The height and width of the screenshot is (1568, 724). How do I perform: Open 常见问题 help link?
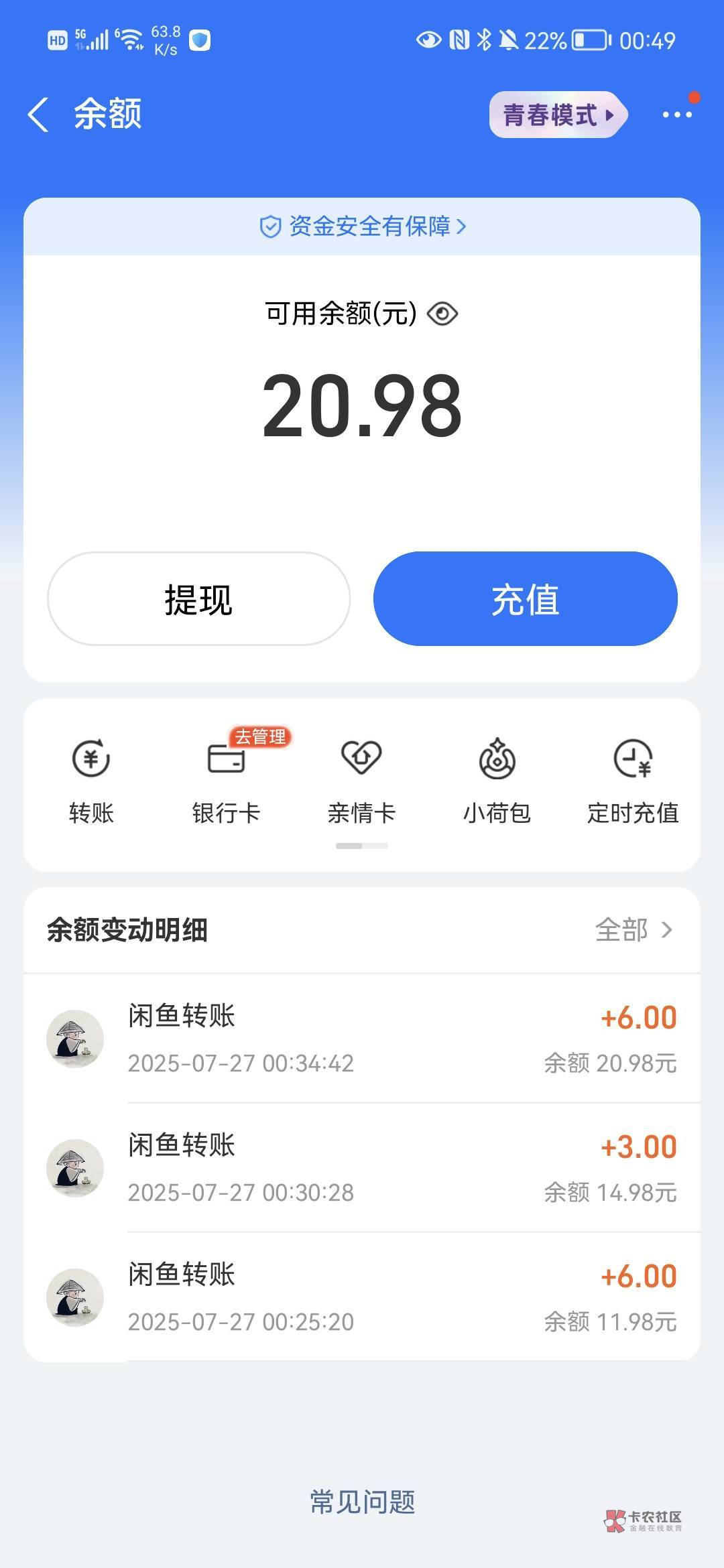pos(362,1502)
